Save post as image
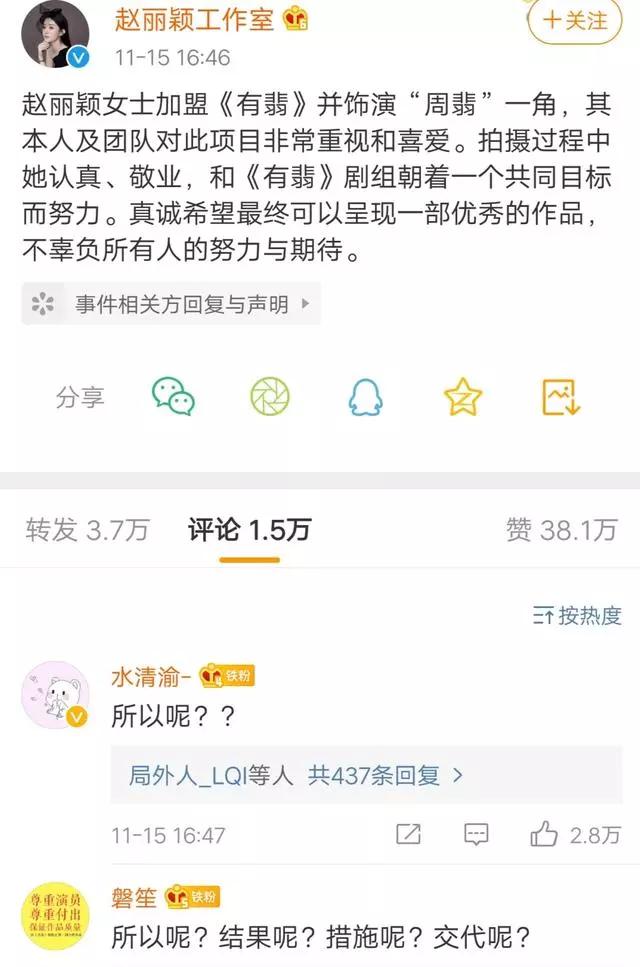 click(x=561, y=397)
